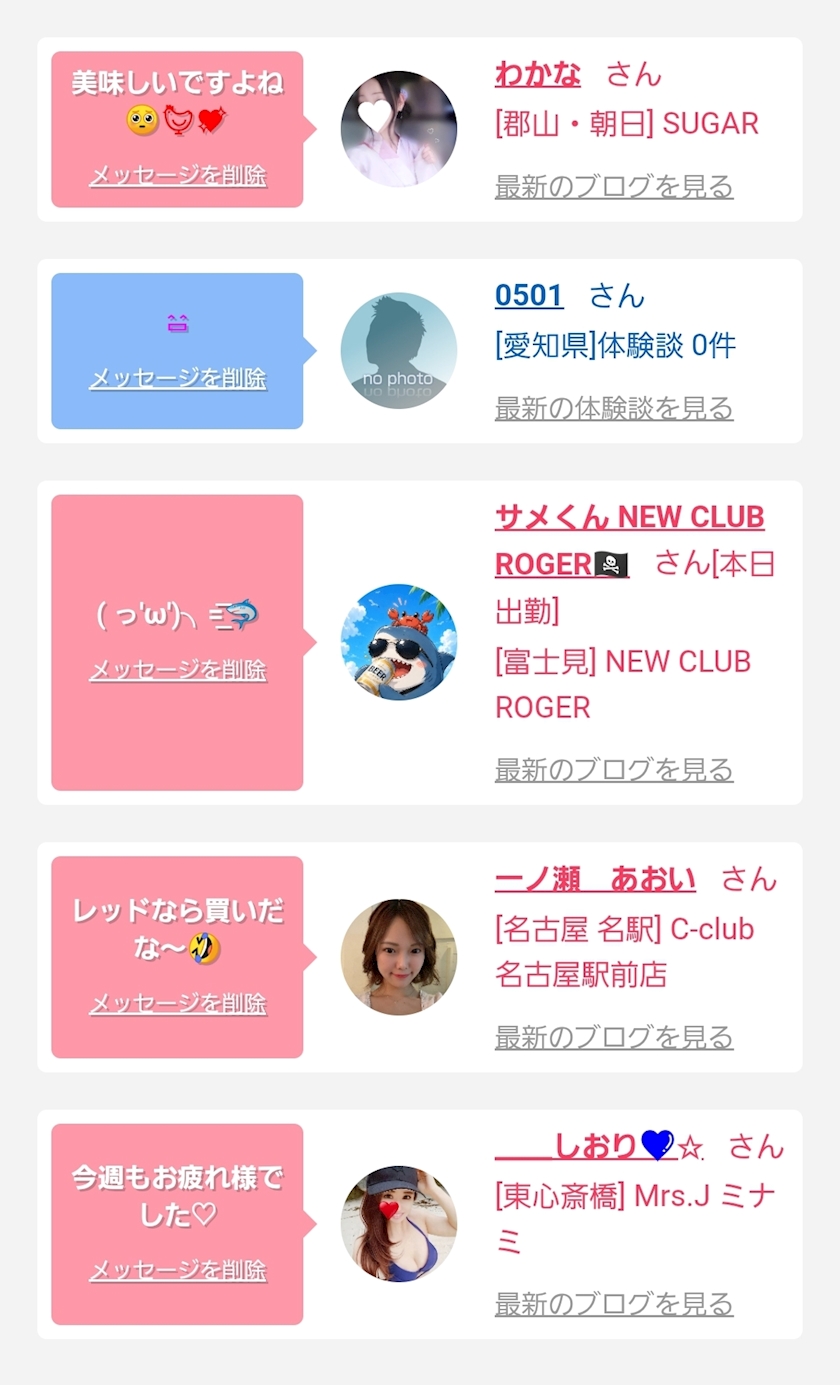Open サメくん NEW CLUB ROGER profile link
Screen dimensions: 840x1385
[629, 540]
